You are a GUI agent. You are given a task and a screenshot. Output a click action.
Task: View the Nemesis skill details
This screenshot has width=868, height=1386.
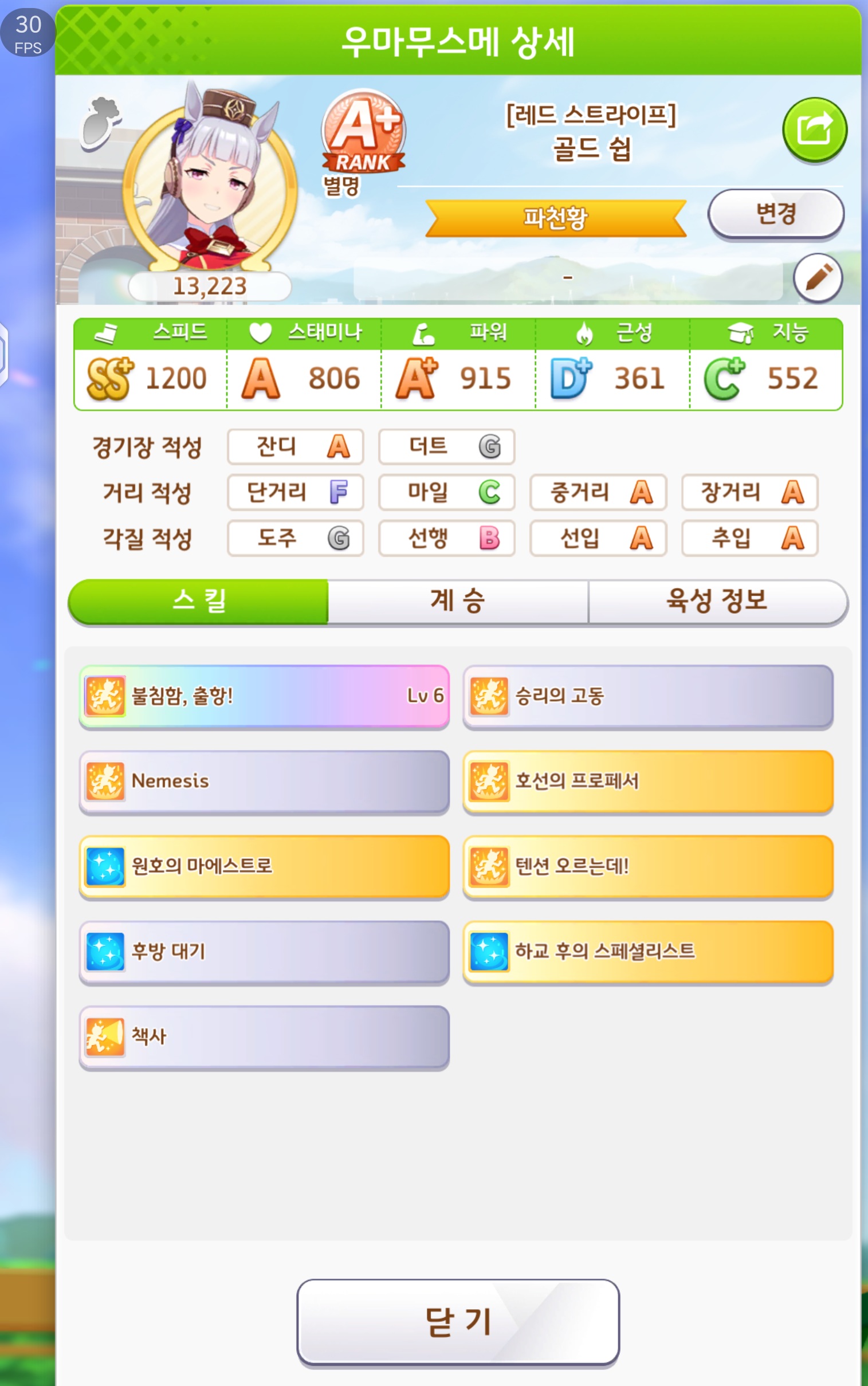[x=264, y=780]
